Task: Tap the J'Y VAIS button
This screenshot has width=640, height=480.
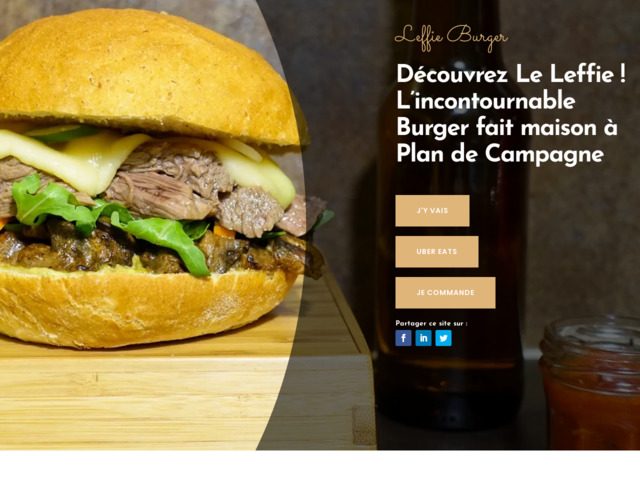Action: point(432,211)
